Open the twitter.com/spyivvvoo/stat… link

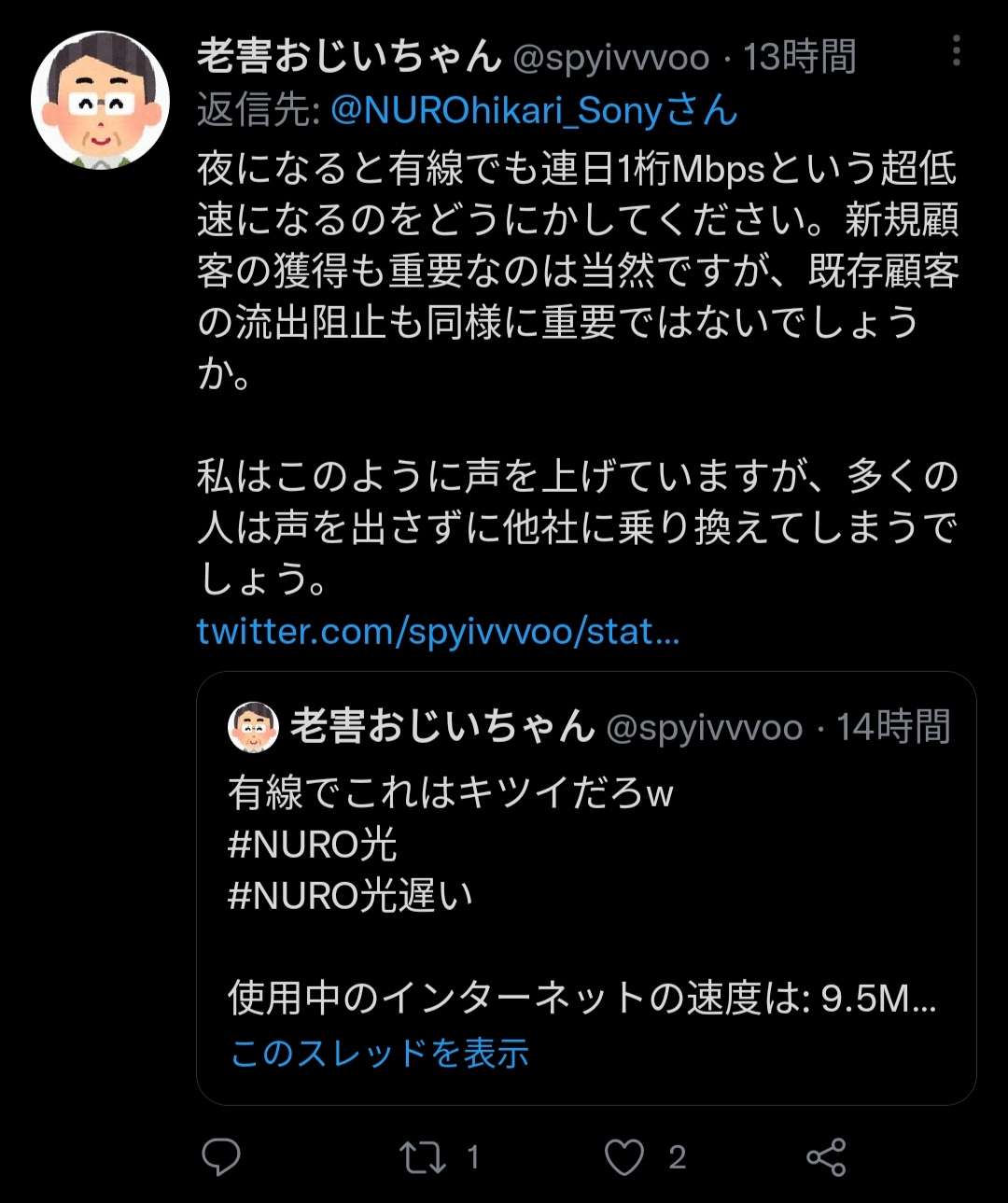pos(438,632)
